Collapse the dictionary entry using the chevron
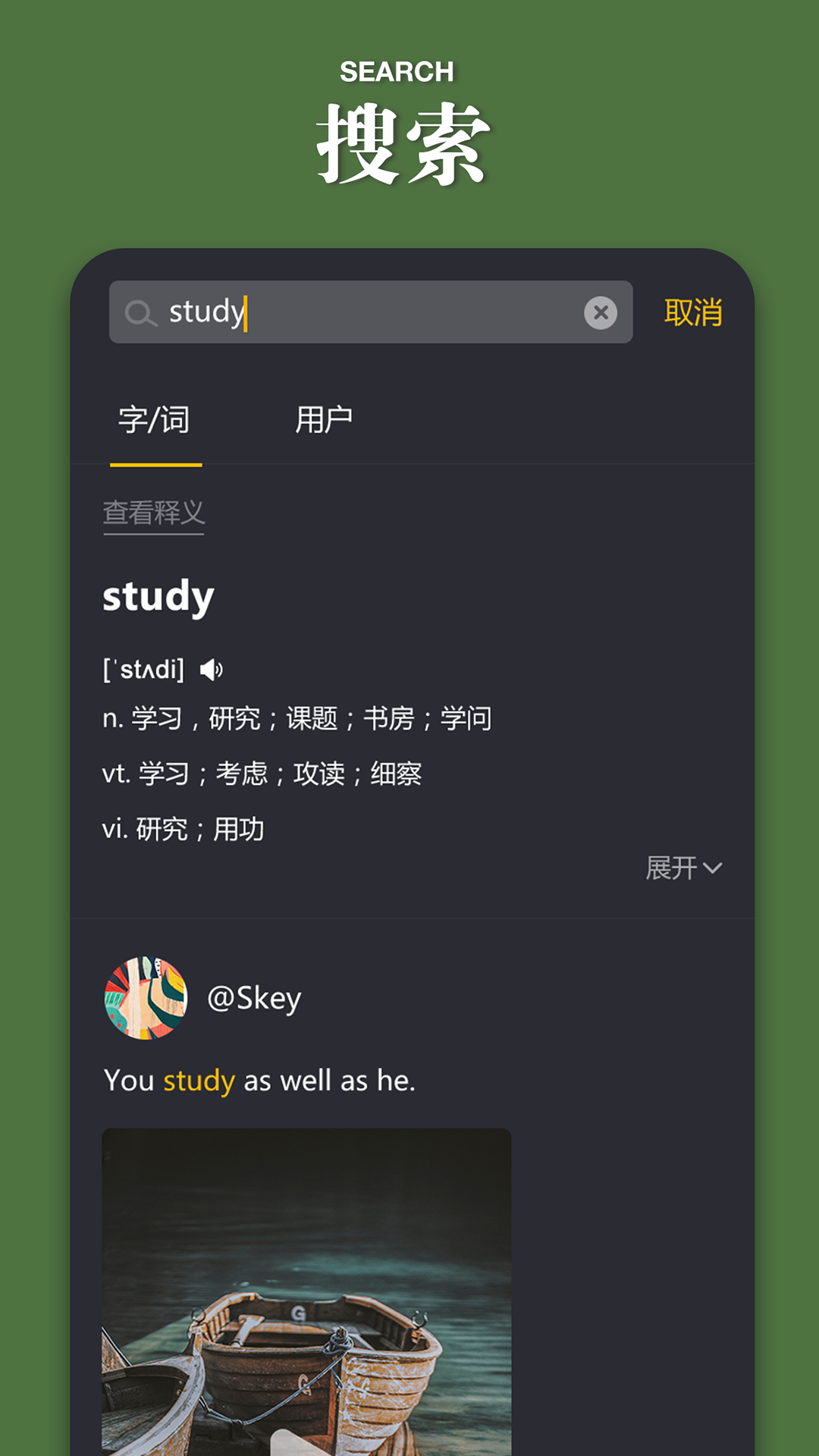 pos(714,866)
